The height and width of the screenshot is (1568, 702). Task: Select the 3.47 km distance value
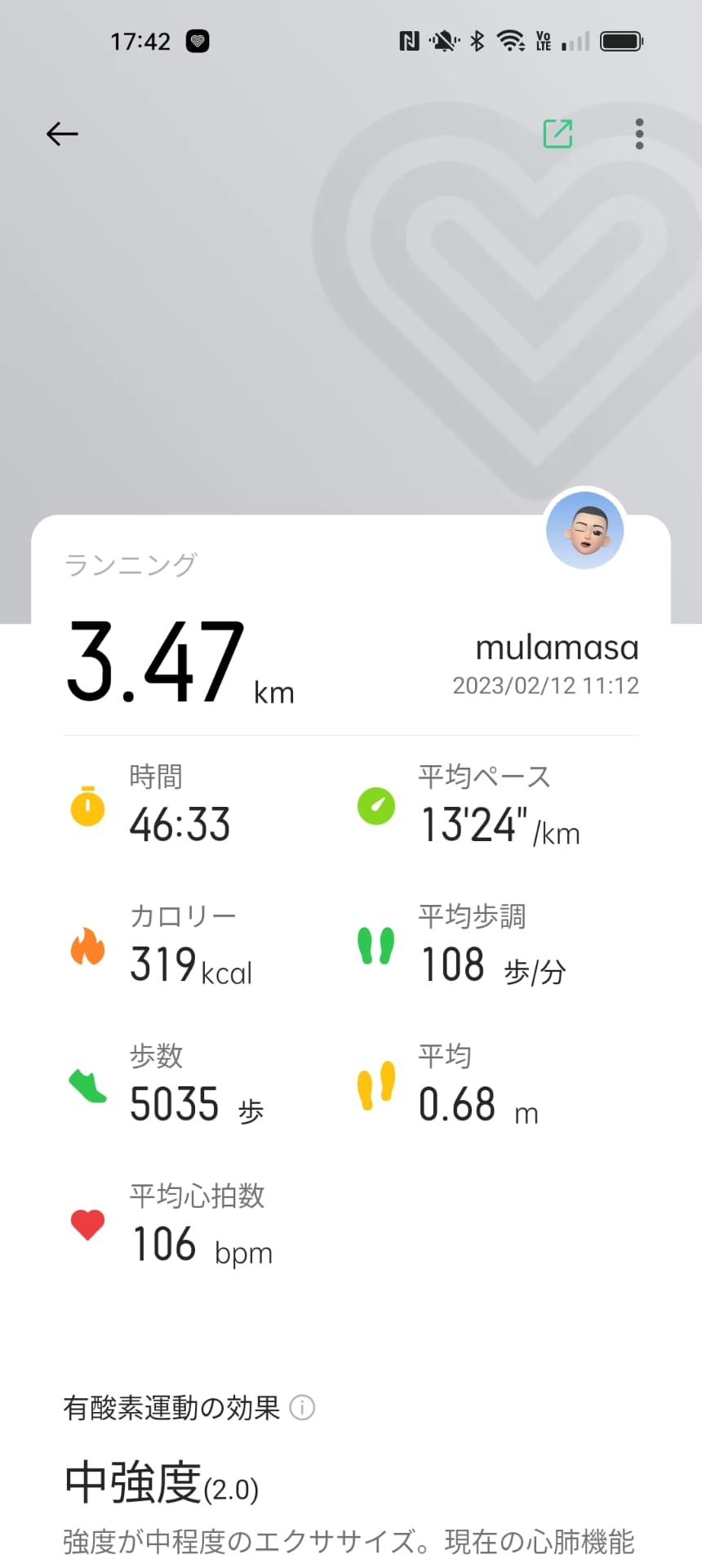[155, 661]
